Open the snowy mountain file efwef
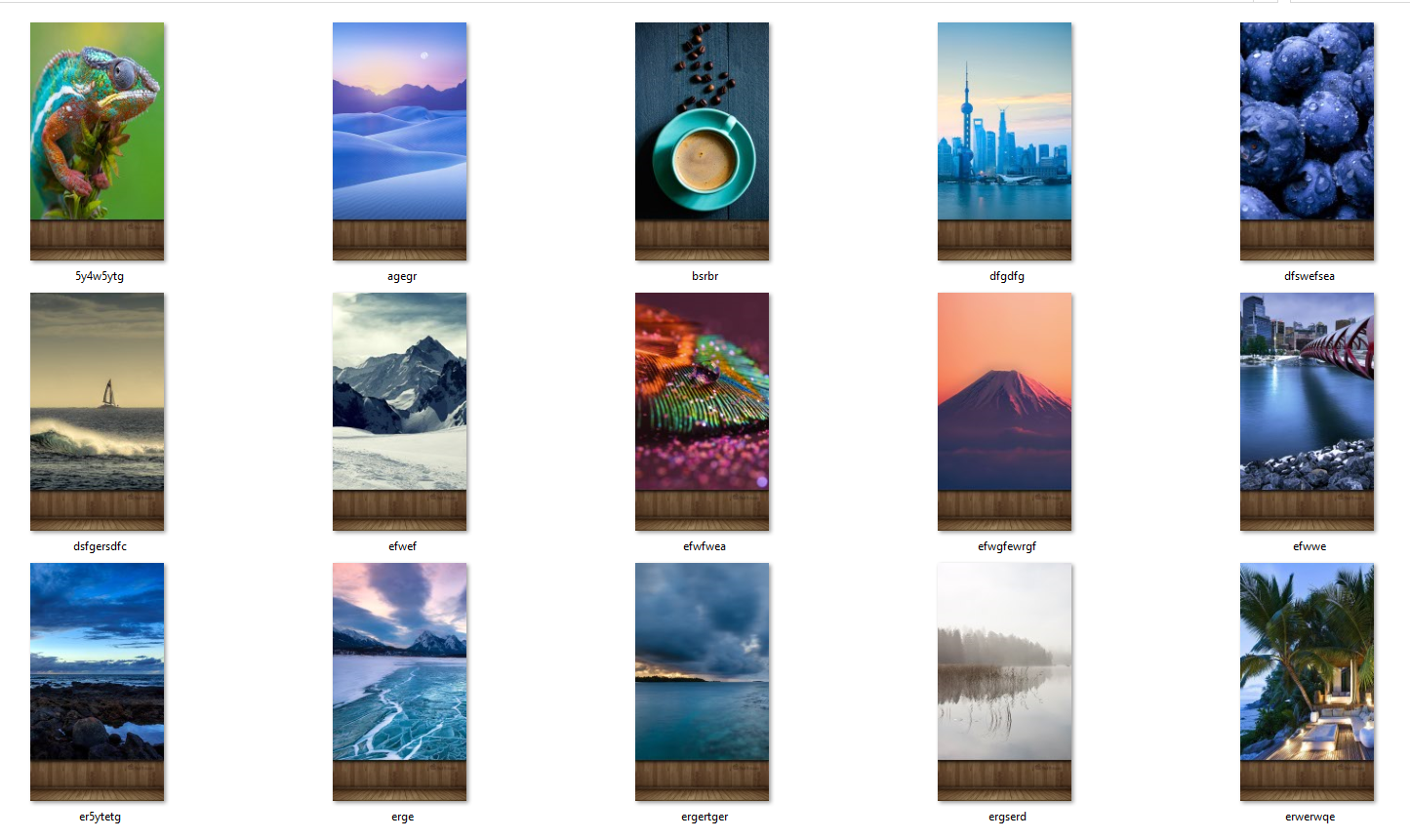1410x840 pixels. pos(399,411)
